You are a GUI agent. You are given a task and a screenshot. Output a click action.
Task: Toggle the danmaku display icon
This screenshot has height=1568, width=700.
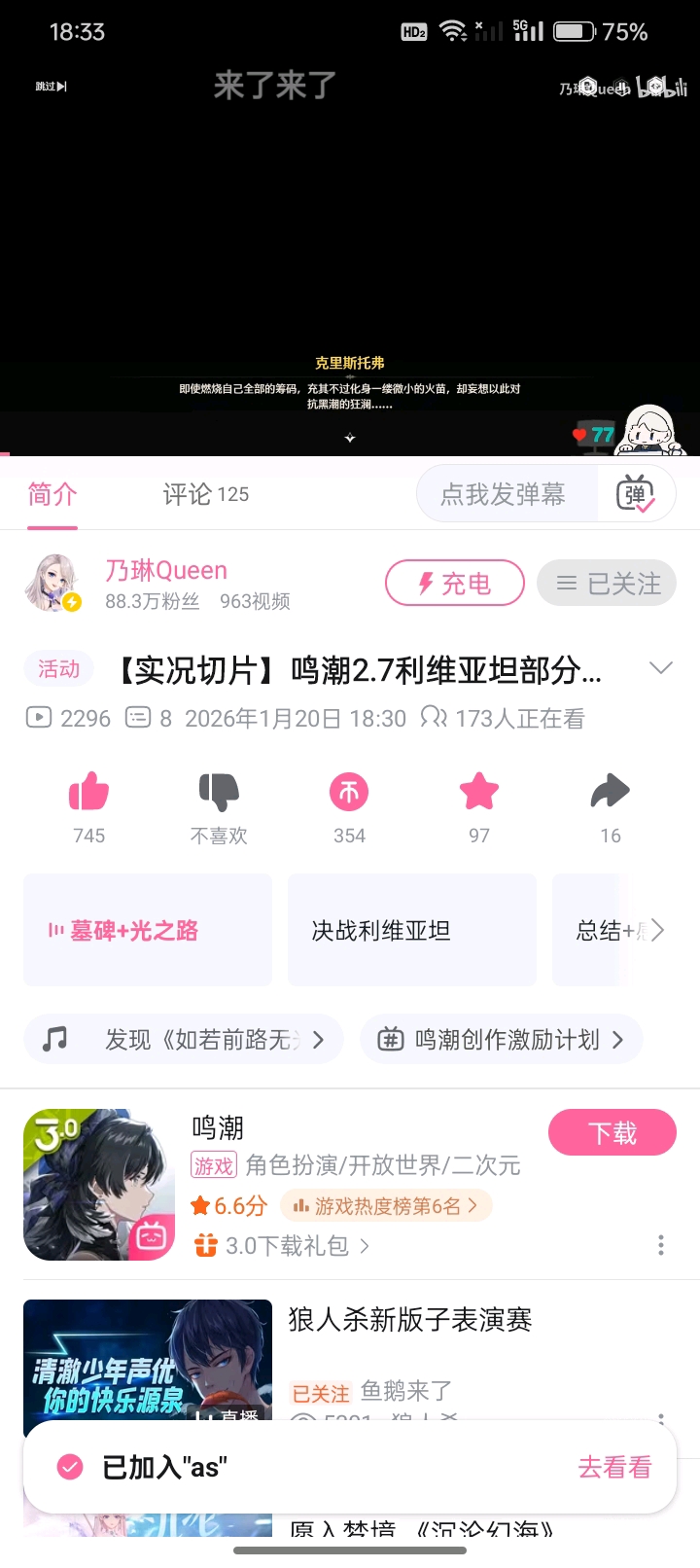(636, 494)
